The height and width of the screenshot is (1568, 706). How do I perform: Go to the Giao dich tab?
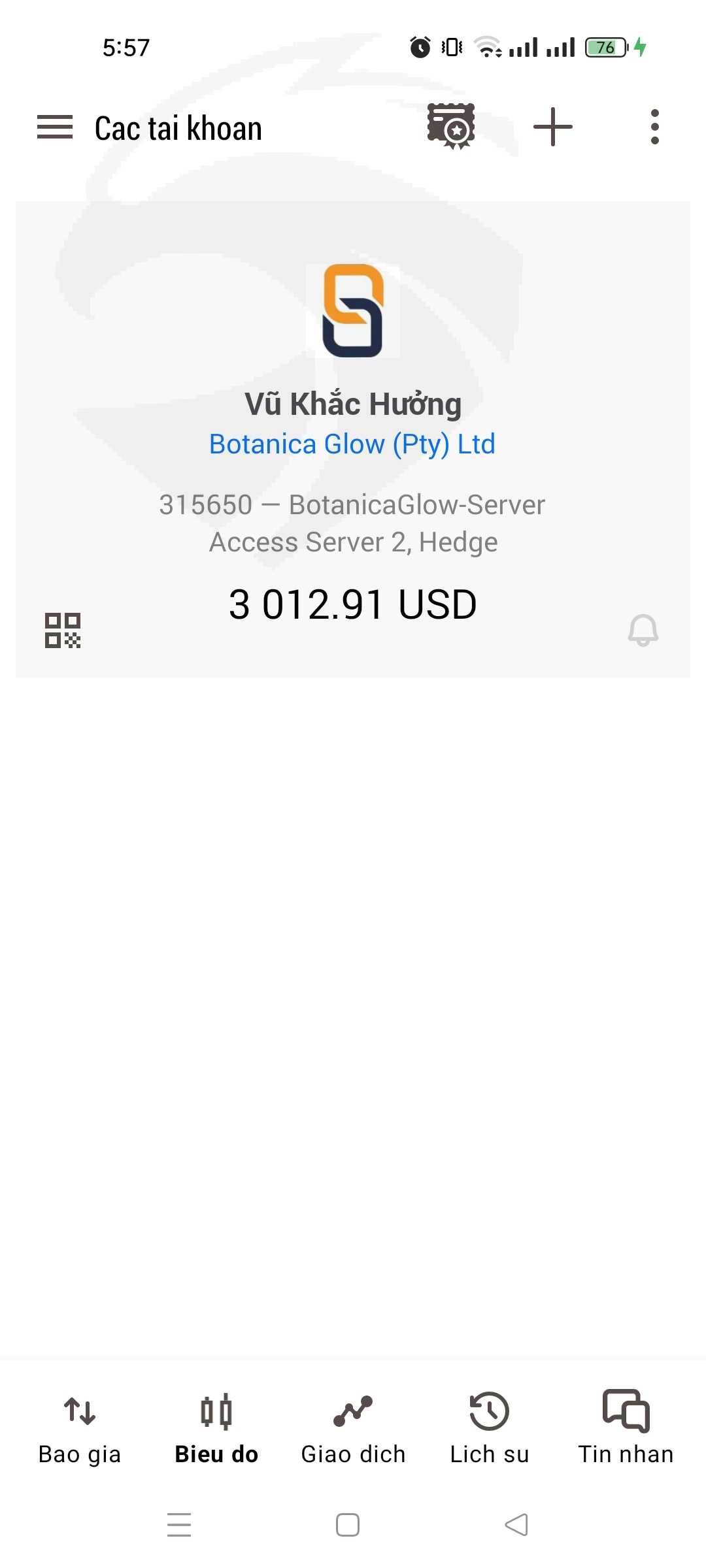click(353, 1427)
